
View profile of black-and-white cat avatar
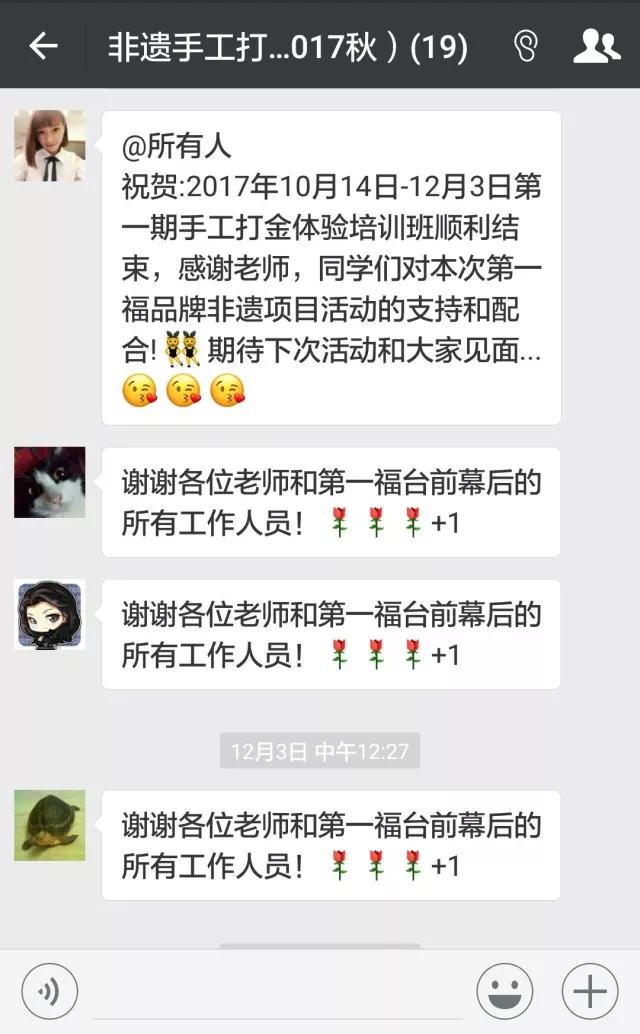(x=49, y=482)
